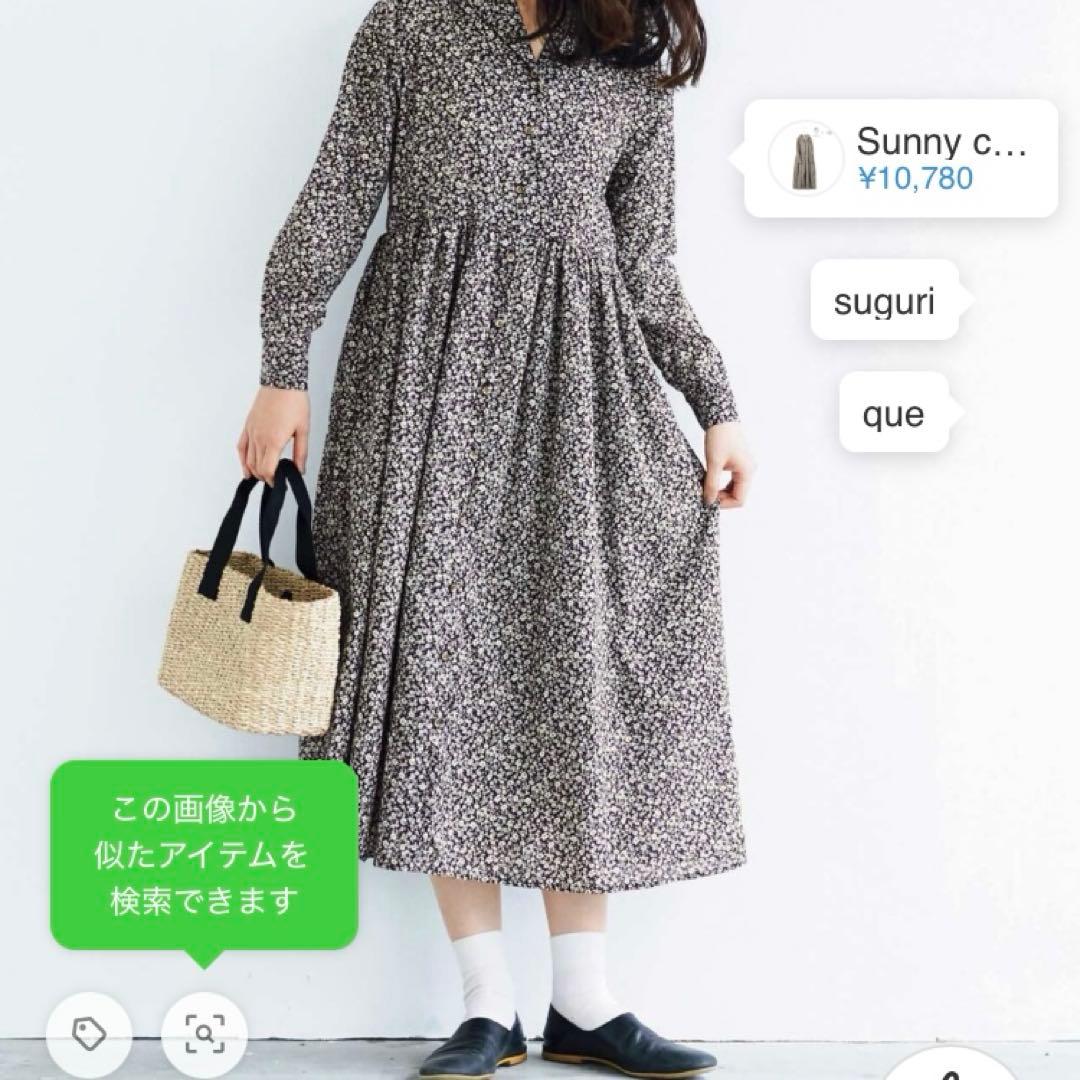This screenshot has height=1080, width=1080.
Task: Open the que brand tag
Action: (x=892, y=412)
